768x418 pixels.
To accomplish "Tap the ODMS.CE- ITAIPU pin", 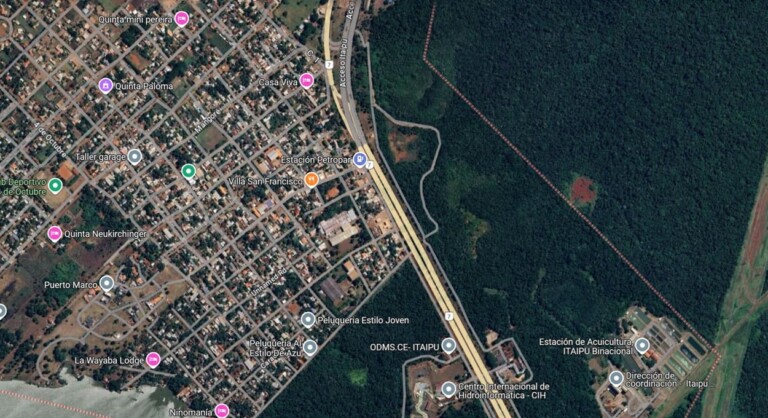I will point(449,345).
